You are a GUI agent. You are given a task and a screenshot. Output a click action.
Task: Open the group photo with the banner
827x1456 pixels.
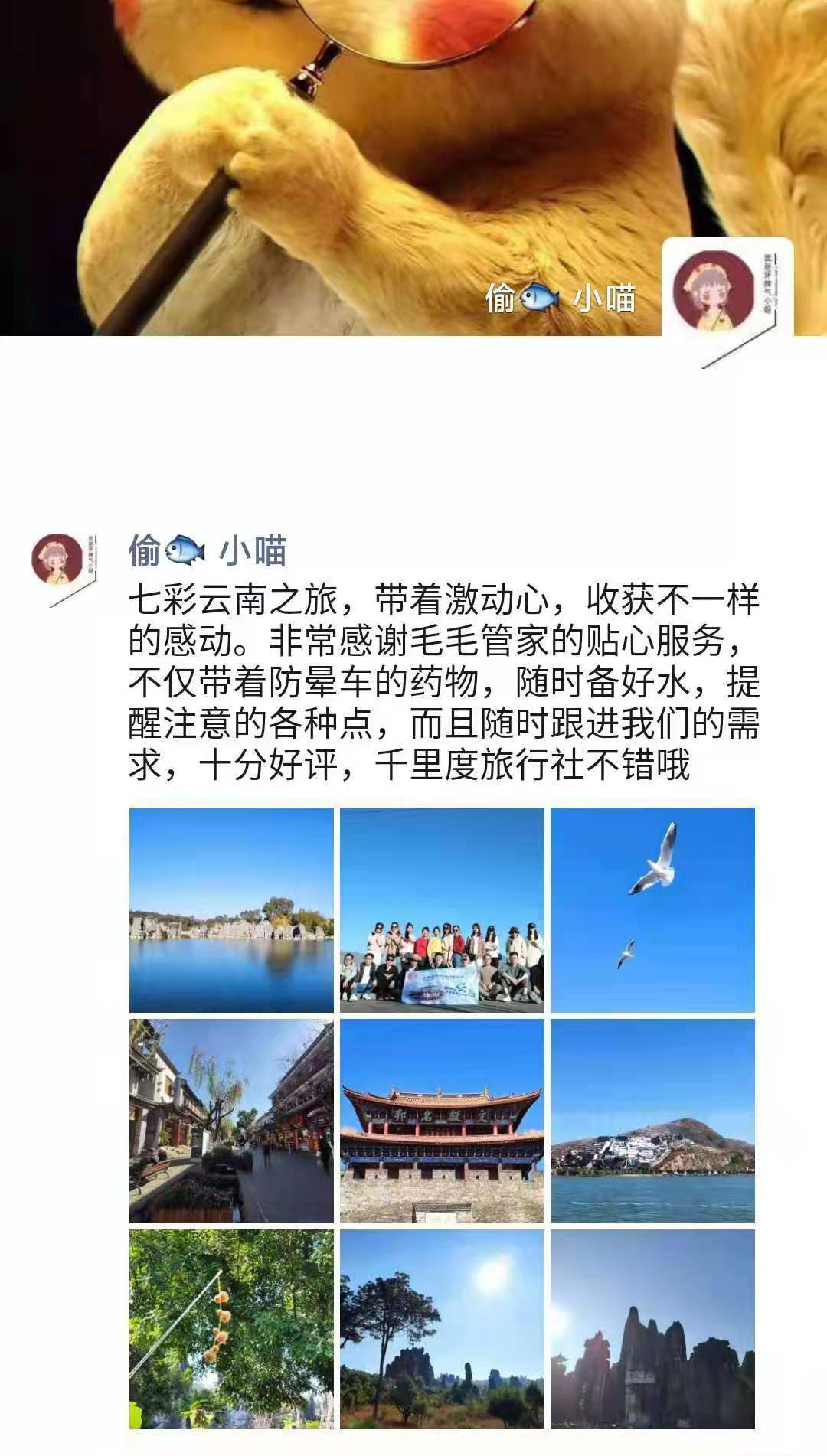(x=442, y=910)
